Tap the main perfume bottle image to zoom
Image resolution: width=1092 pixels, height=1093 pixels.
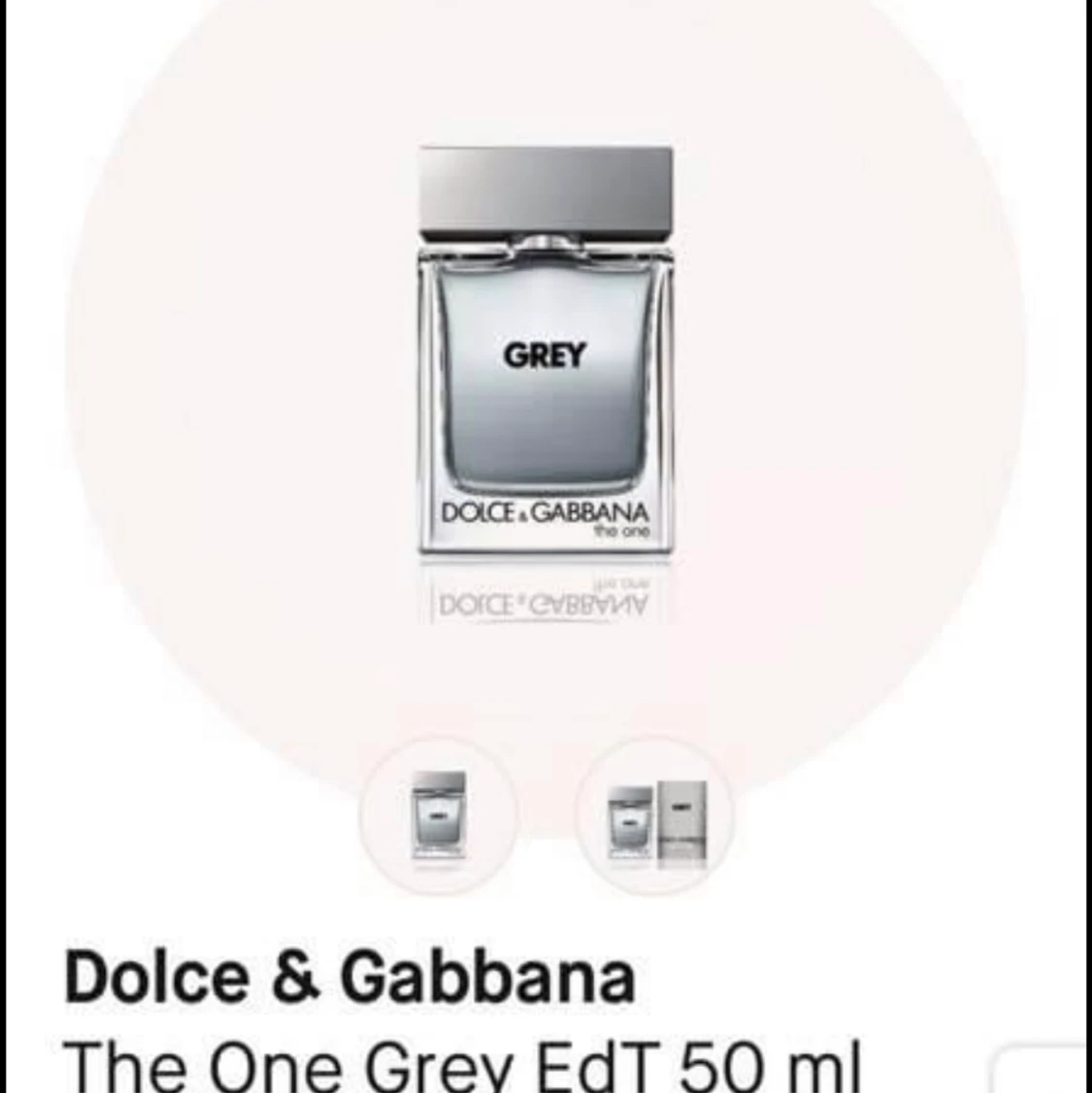point(546,379)
